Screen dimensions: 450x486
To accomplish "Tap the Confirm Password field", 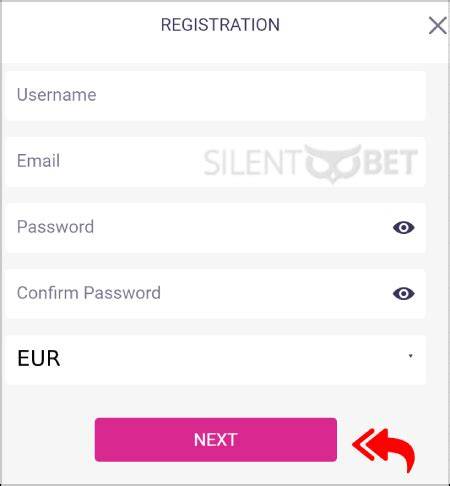I will tap(216, 294).
